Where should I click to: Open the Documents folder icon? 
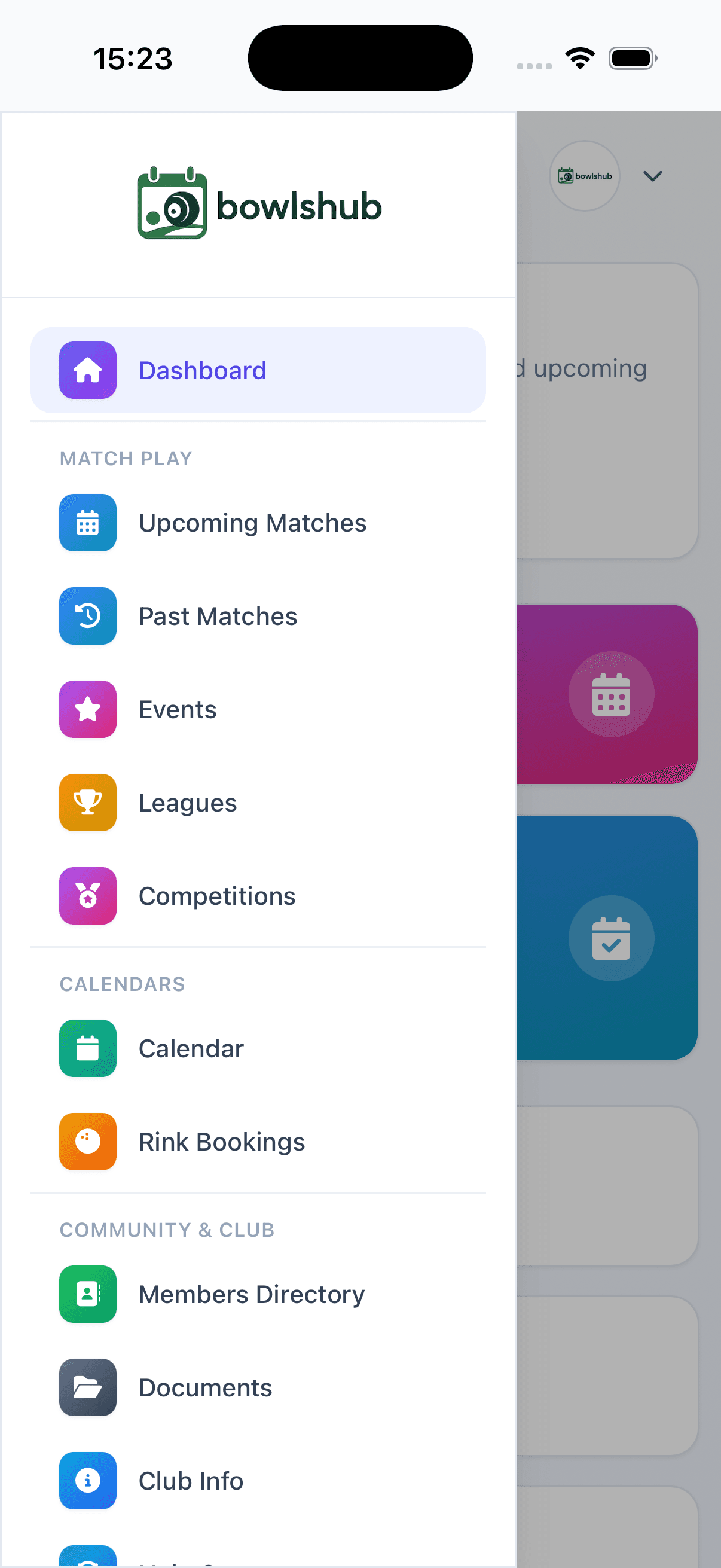click(x=88, y=1388)
